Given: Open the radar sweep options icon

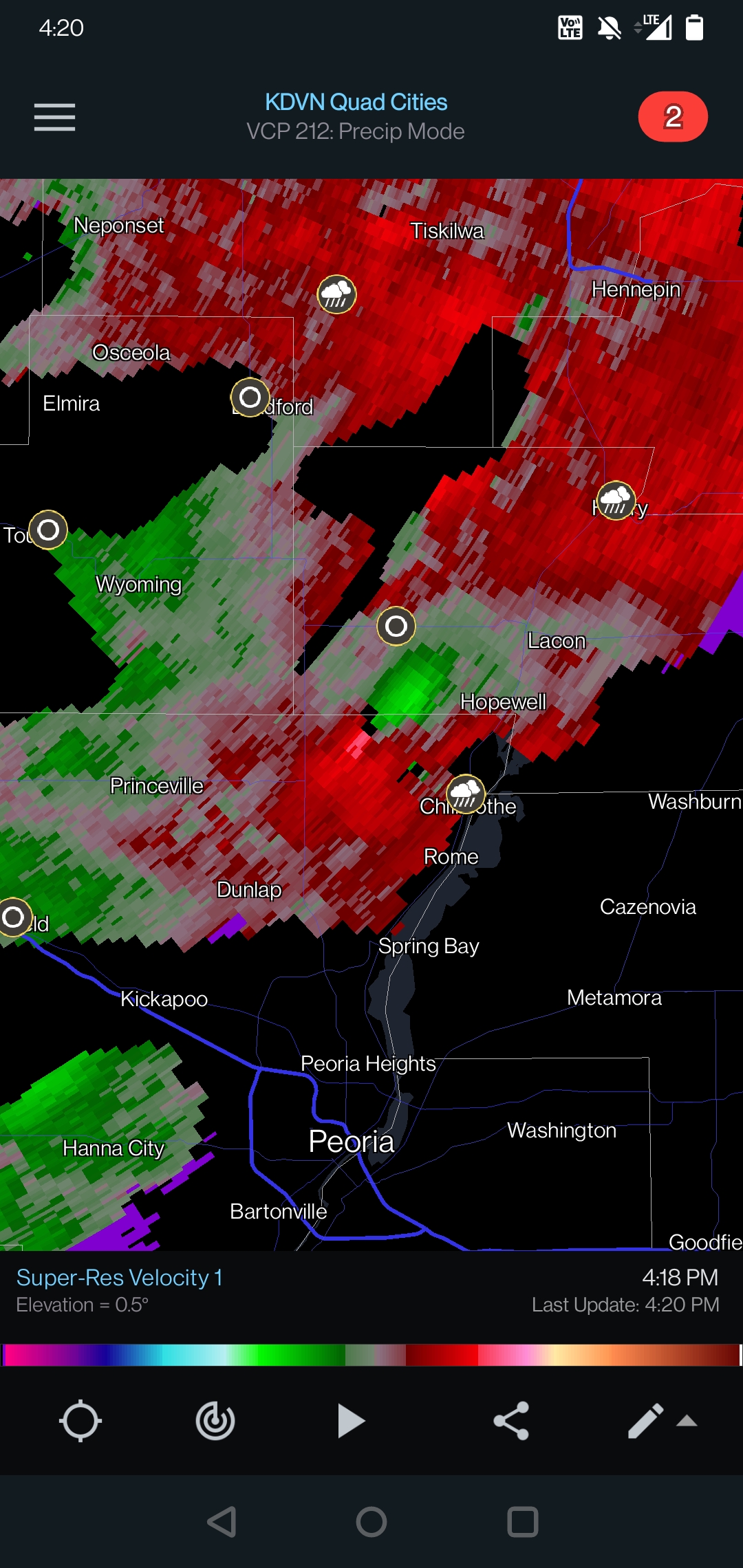Looking at the screenshot, I should [215, 1421].
